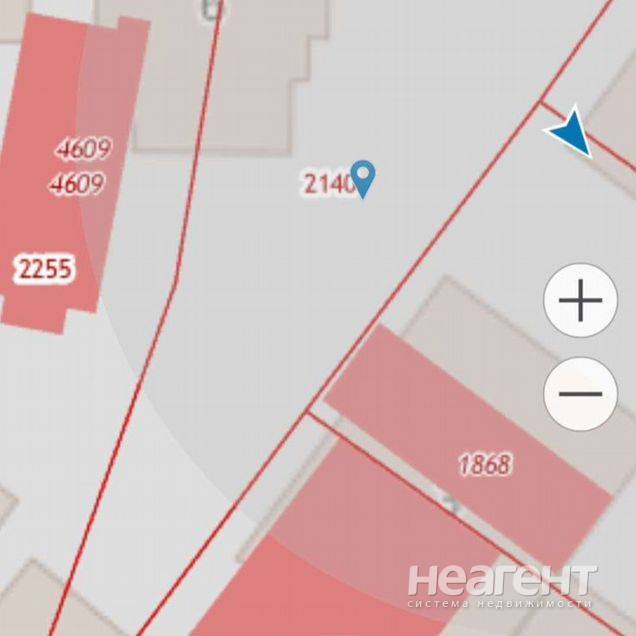
Task: Tap the blue location arrow
Action: pos(573,133)
